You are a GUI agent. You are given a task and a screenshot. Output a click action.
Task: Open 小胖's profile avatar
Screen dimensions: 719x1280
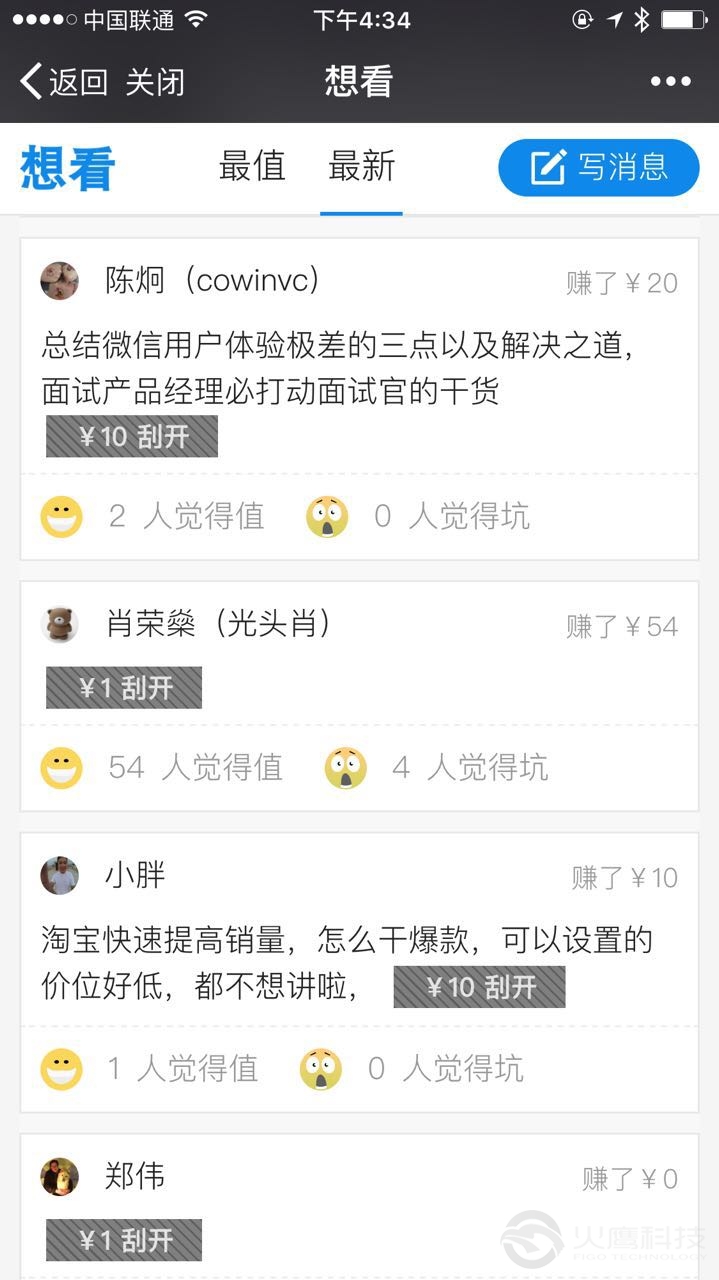click(x=59, y=876)
